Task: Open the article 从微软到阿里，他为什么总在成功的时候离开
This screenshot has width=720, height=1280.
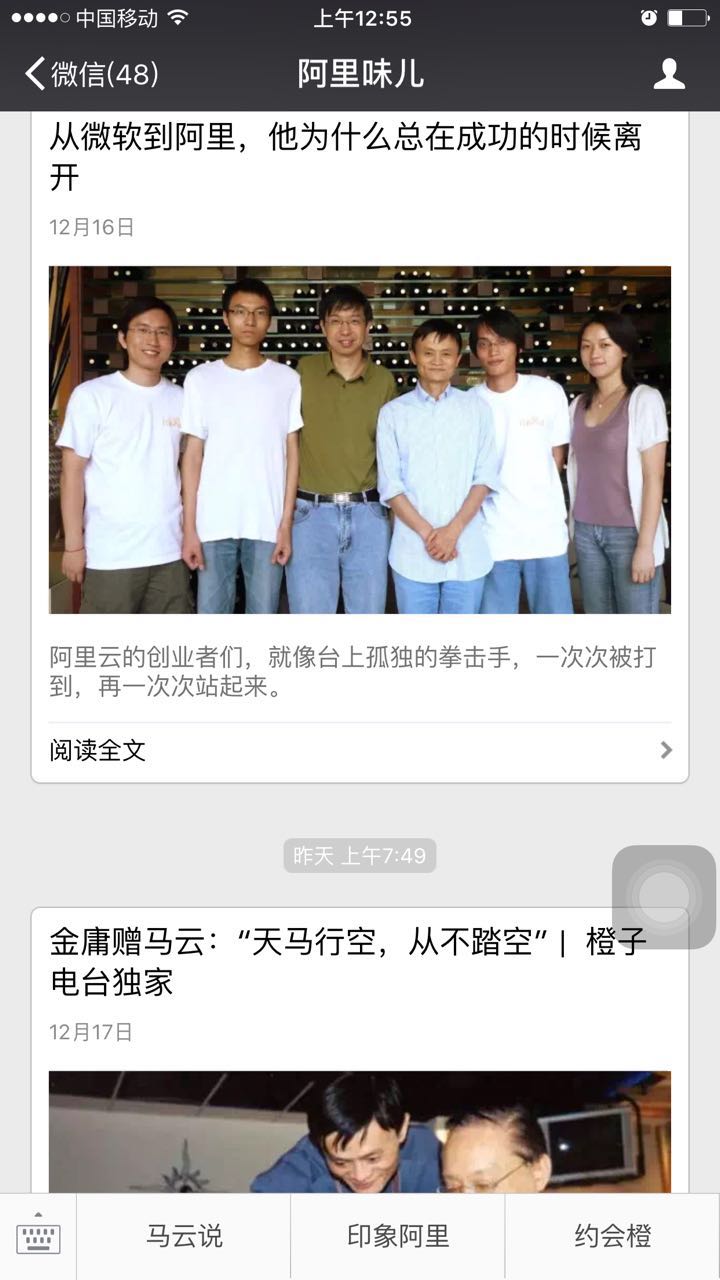Action: [x=345, y=157]
